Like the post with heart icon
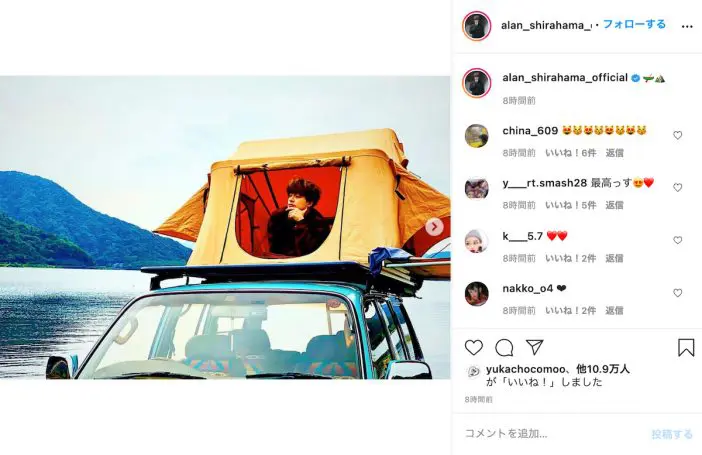 click(x=474, y=347)
